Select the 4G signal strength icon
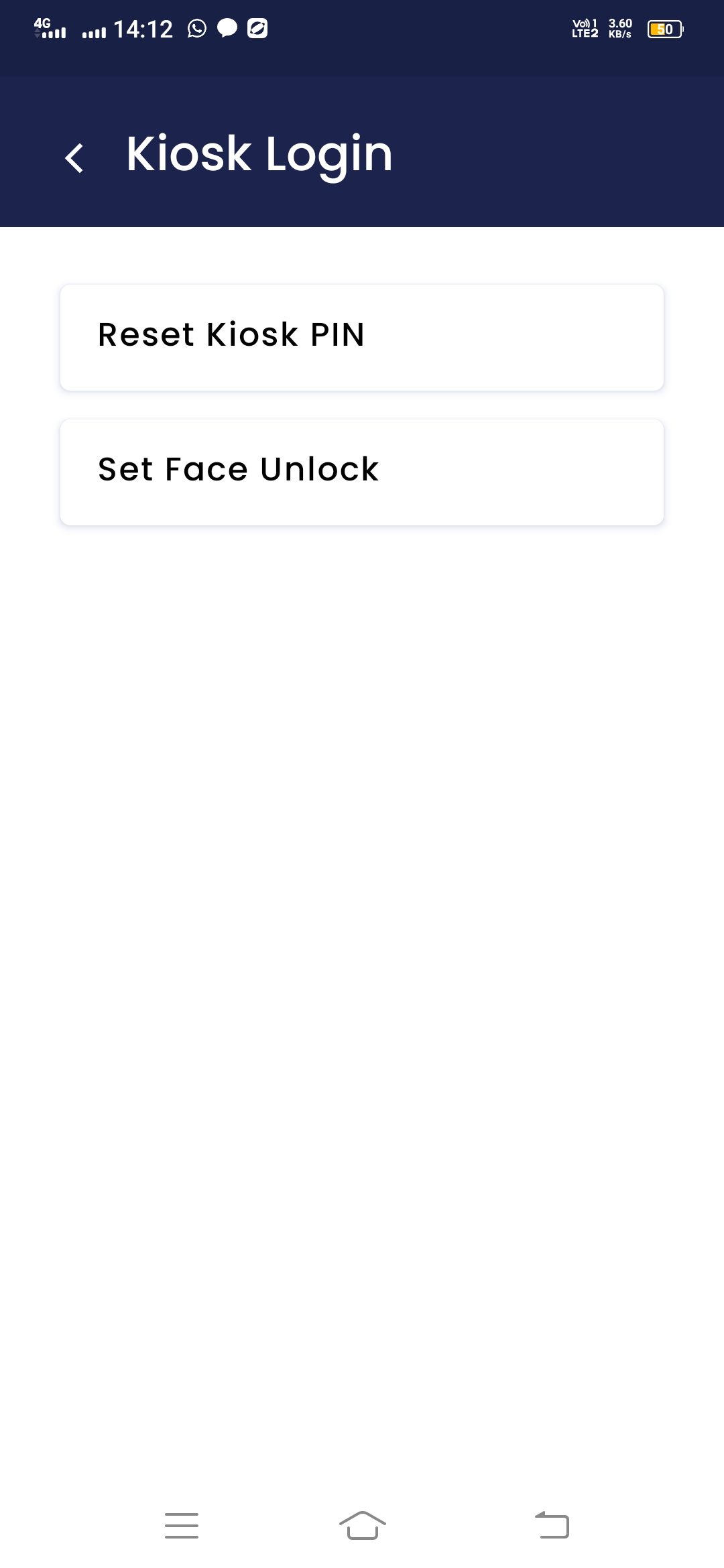This screenshot has width=724, height=1568. tap(50, 28)
